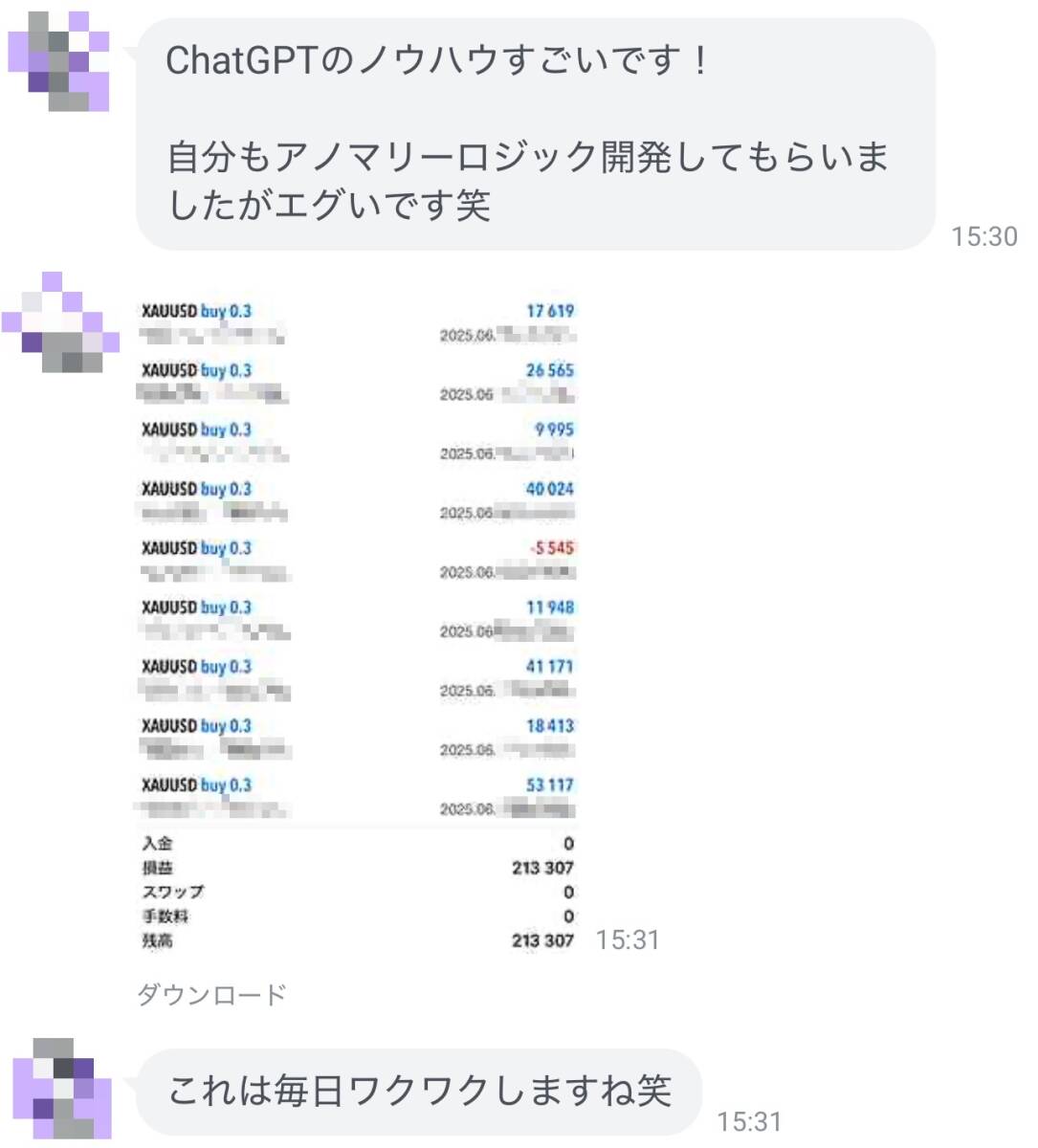1038x1148 pixels.
Task: Open the XAUUSD trade results image
Action: click(359, 622)
